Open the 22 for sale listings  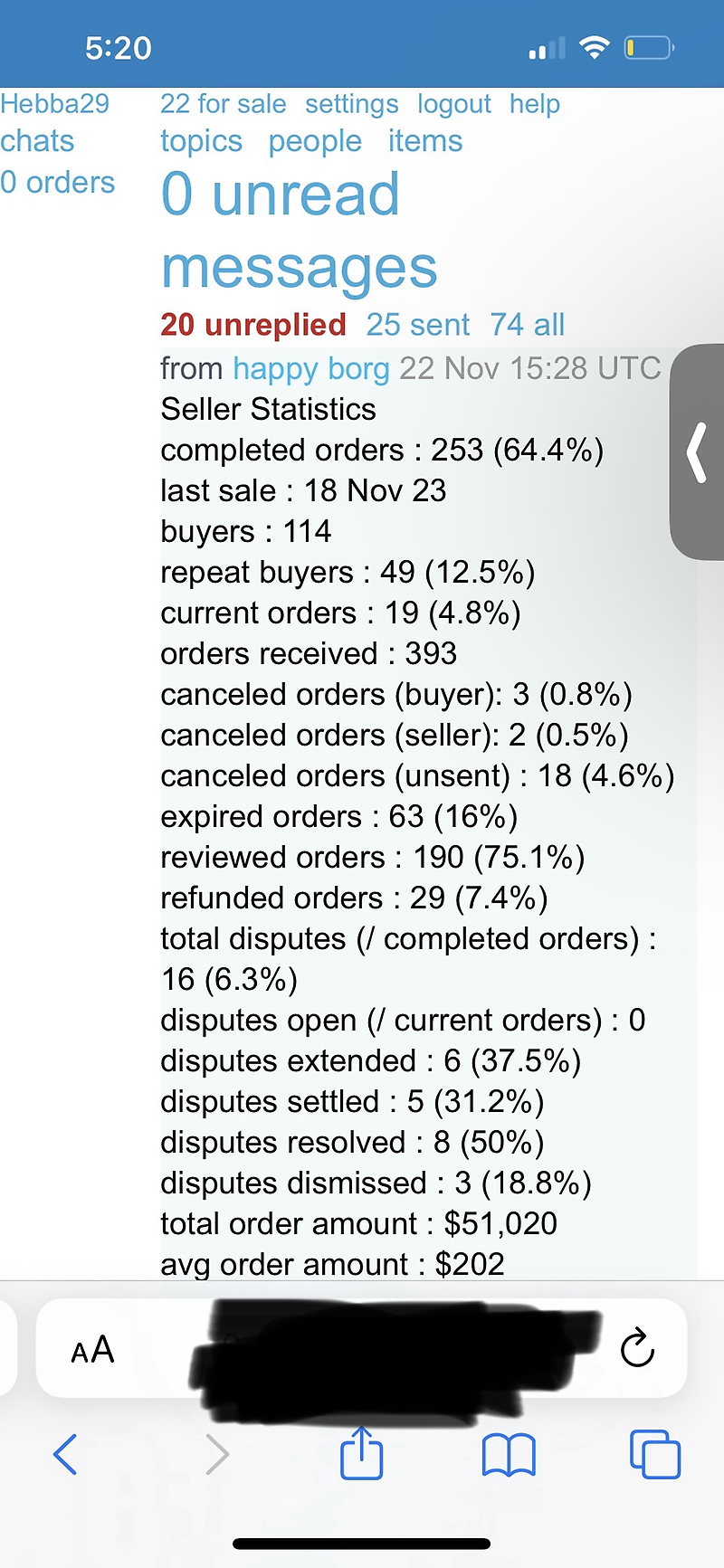223,104
